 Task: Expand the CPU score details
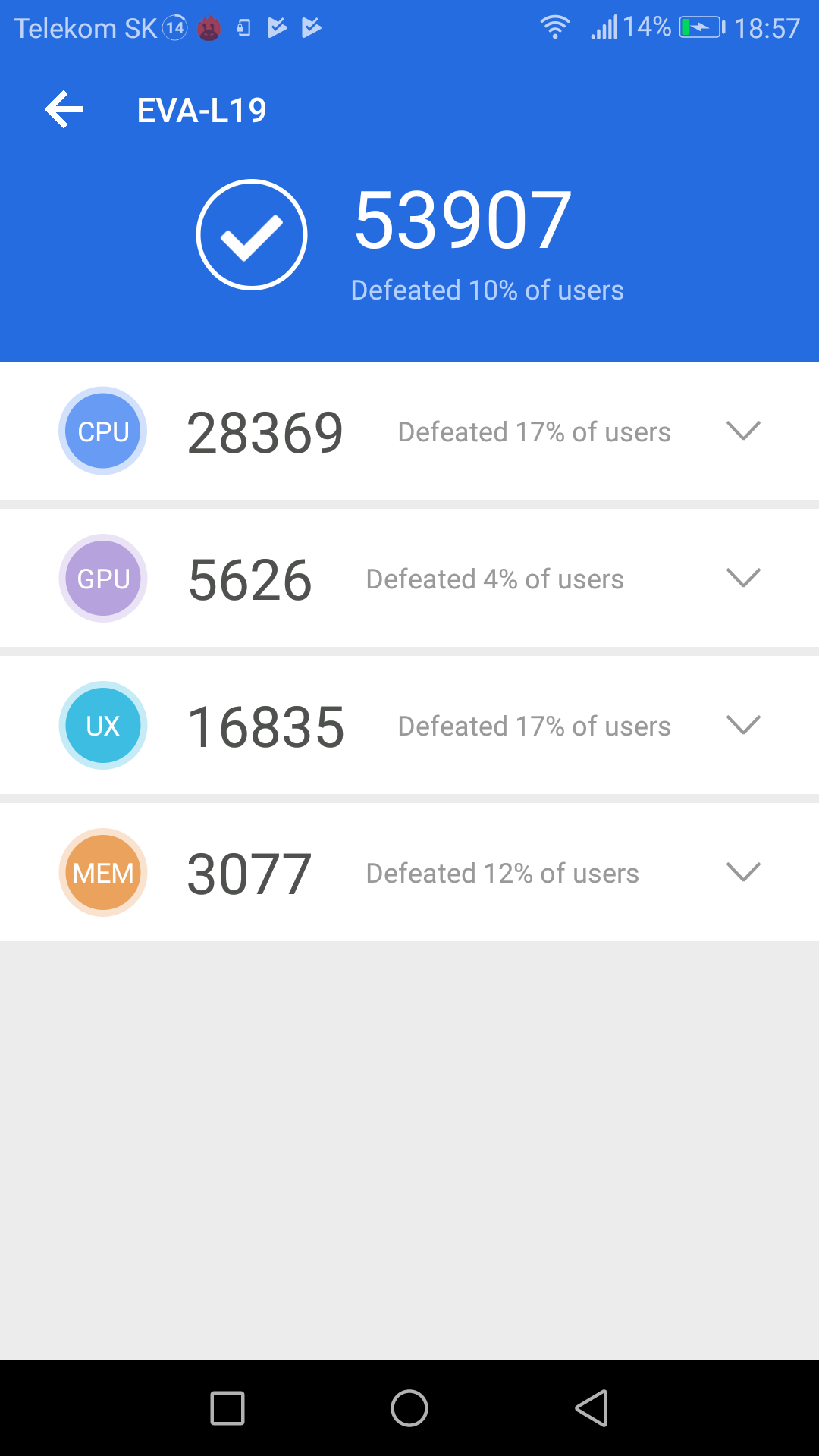[x=742, y=431]
